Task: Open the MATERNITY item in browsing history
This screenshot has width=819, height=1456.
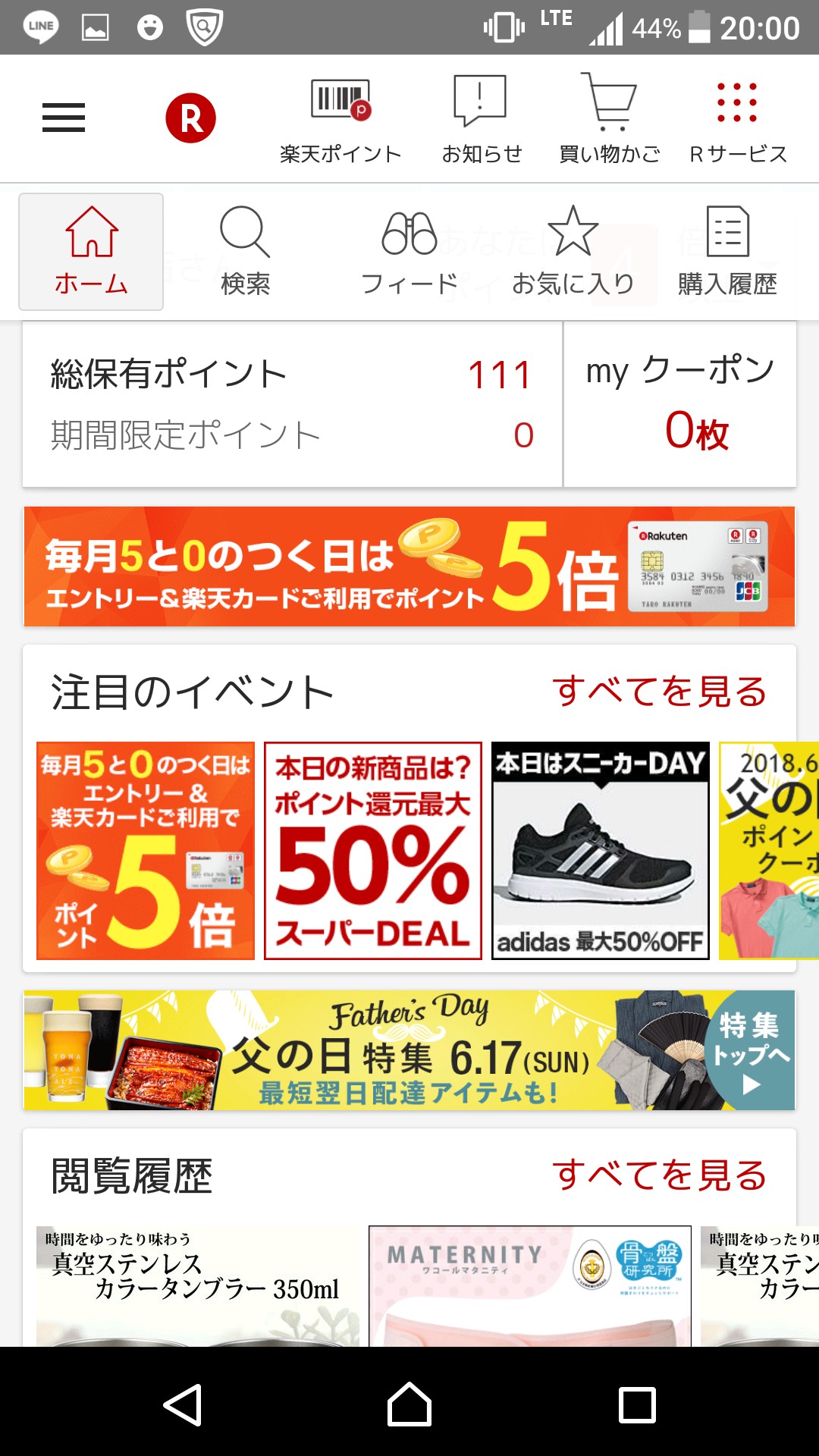Action: coord(530,1286)
